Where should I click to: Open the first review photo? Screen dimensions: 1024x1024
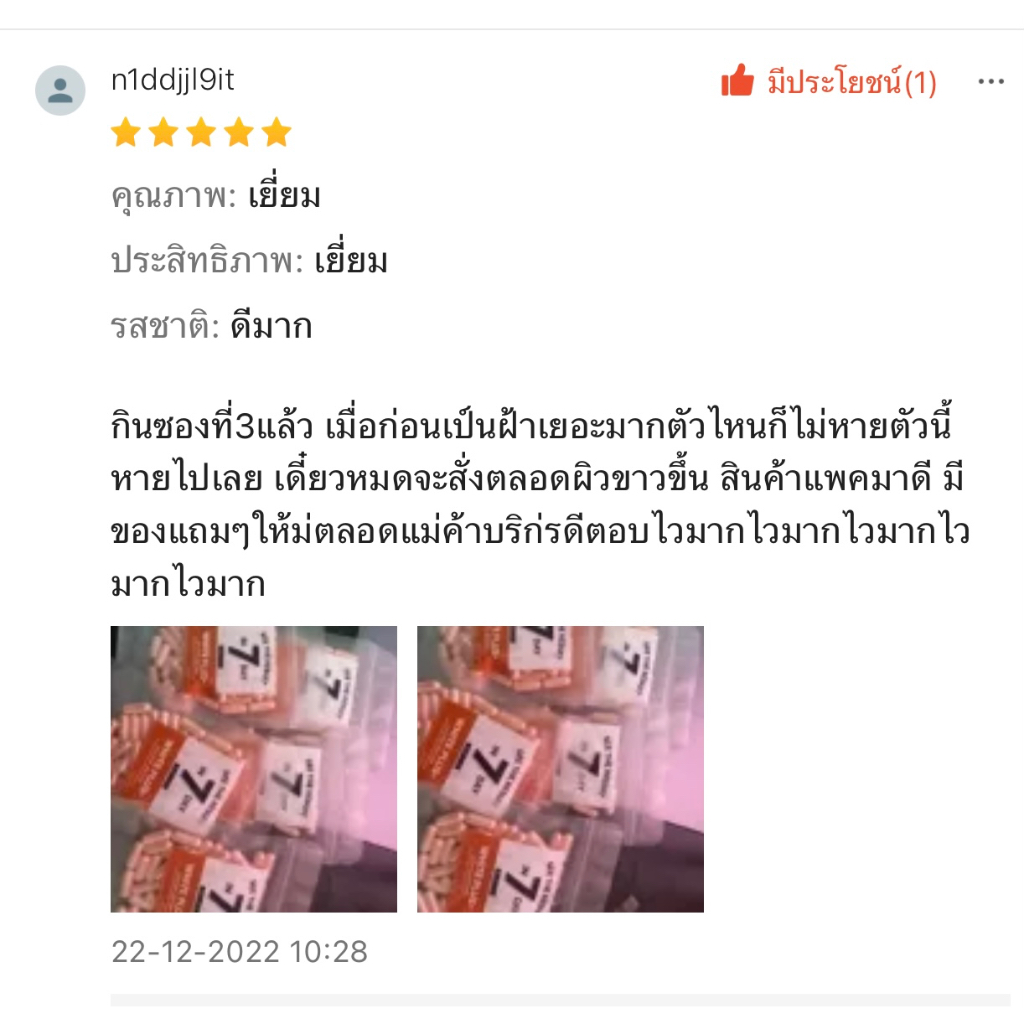pyautogui.click(x=253, y=768)
